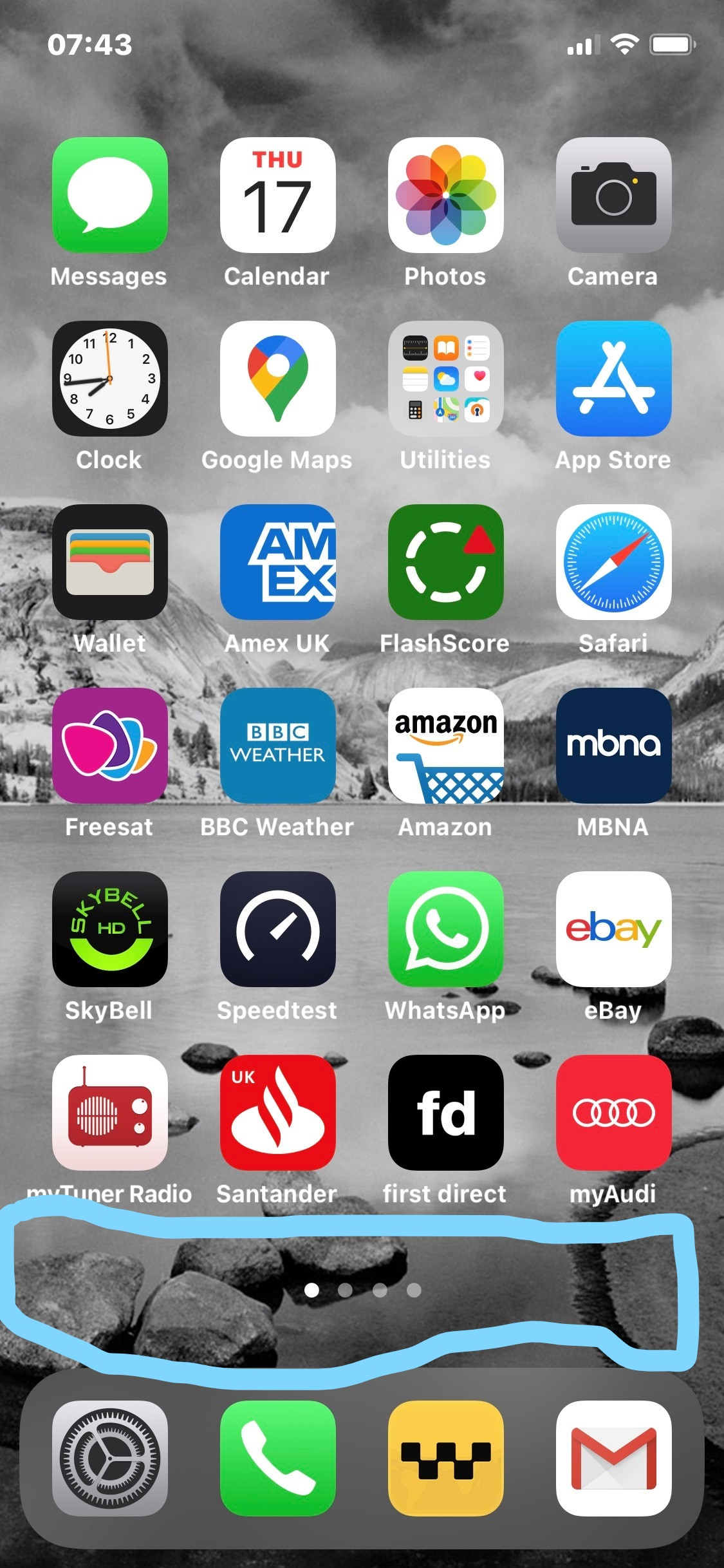Launch Amex UK
The width and height of the screenshot is (724, 1568).
click(277, 562)
